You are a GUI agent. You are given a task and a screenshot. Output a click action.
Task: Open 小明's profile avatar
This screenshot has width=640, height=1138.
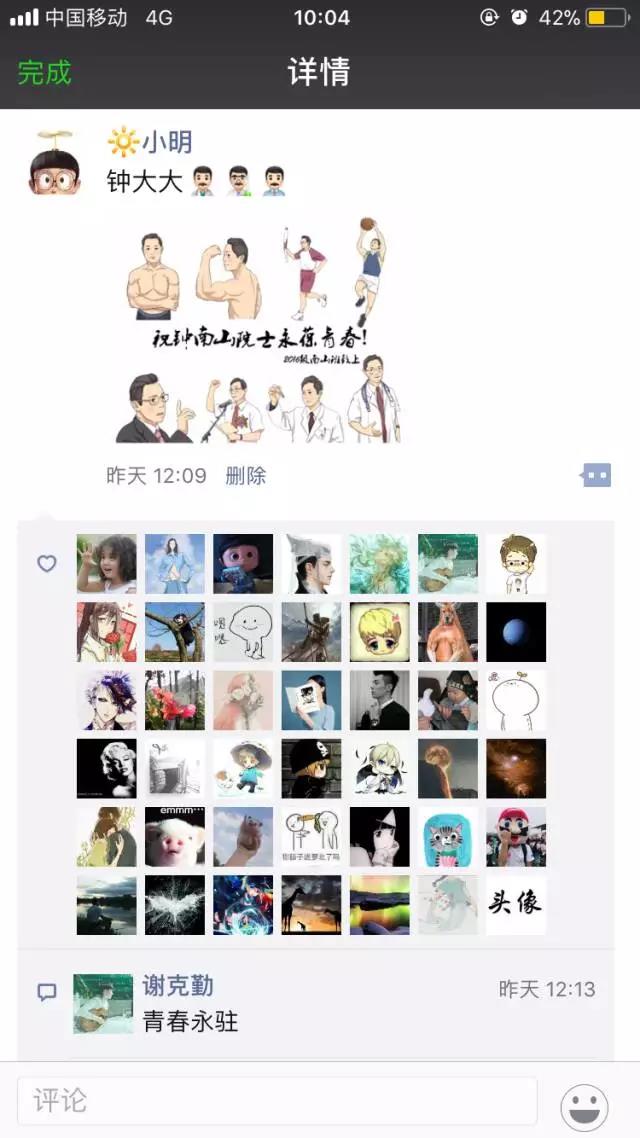[54, 165]
